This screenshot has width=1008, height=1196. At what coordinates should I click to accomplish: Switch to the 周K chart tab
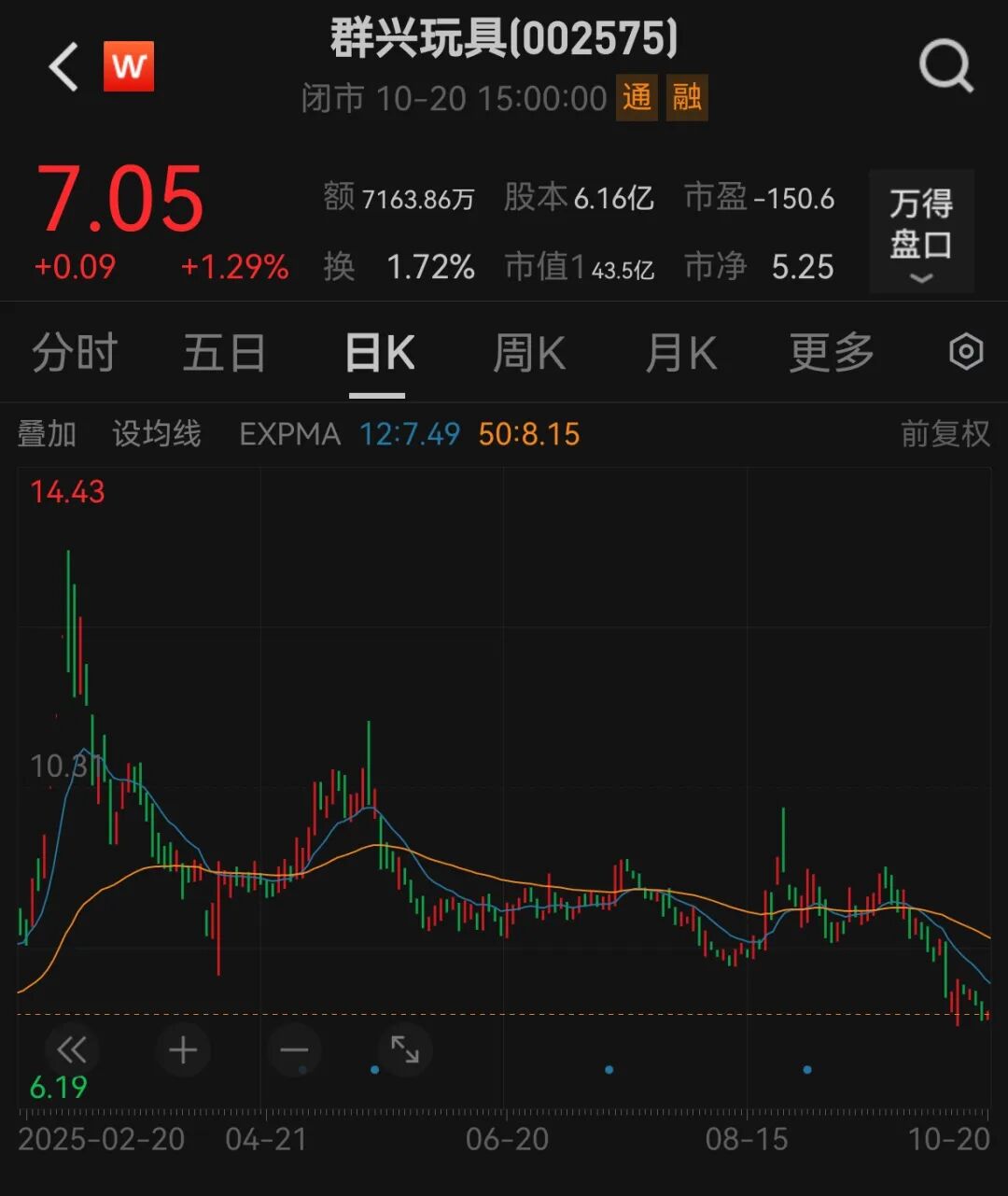(529, 354)
